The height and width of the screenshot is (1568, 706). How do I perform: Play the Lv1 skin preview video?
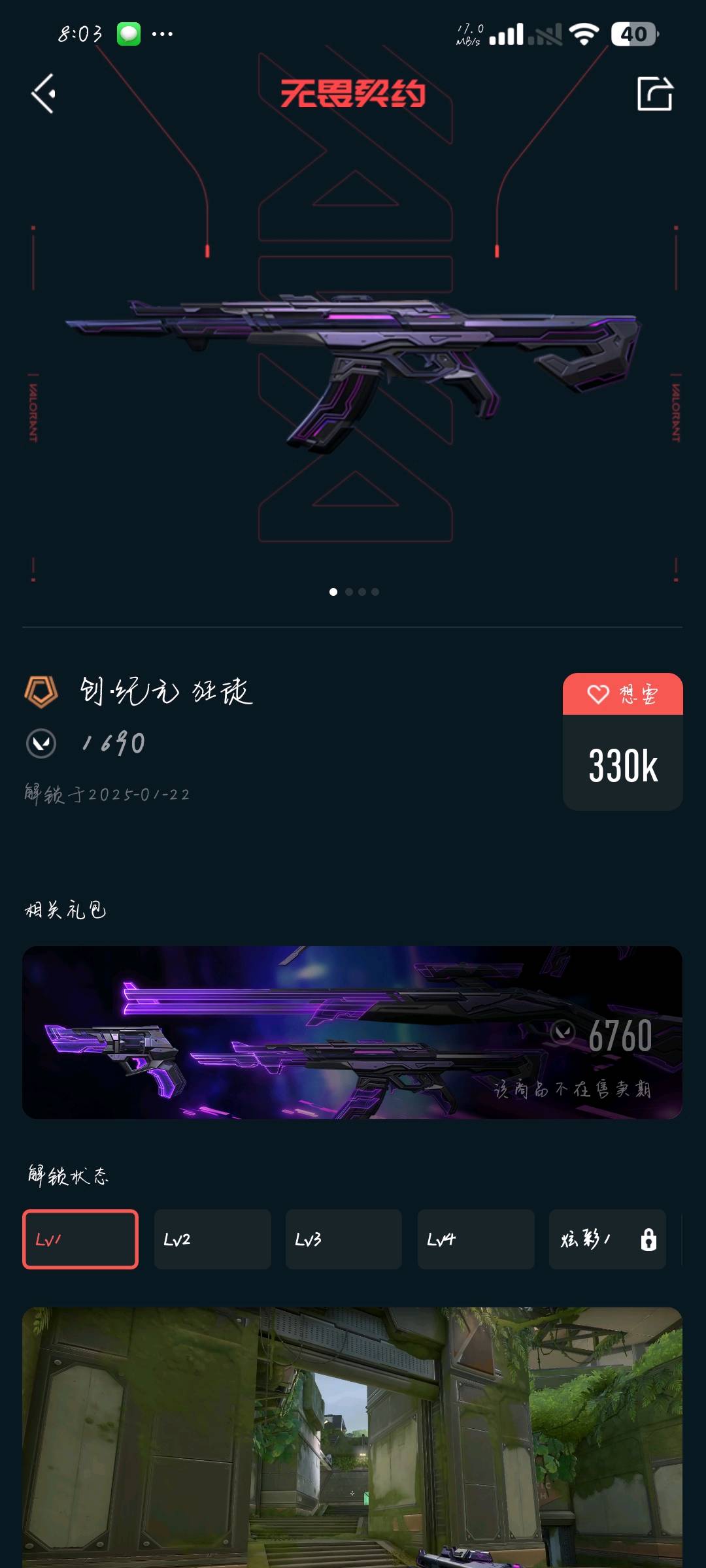pyautogui.click(x=352, y=1437)
